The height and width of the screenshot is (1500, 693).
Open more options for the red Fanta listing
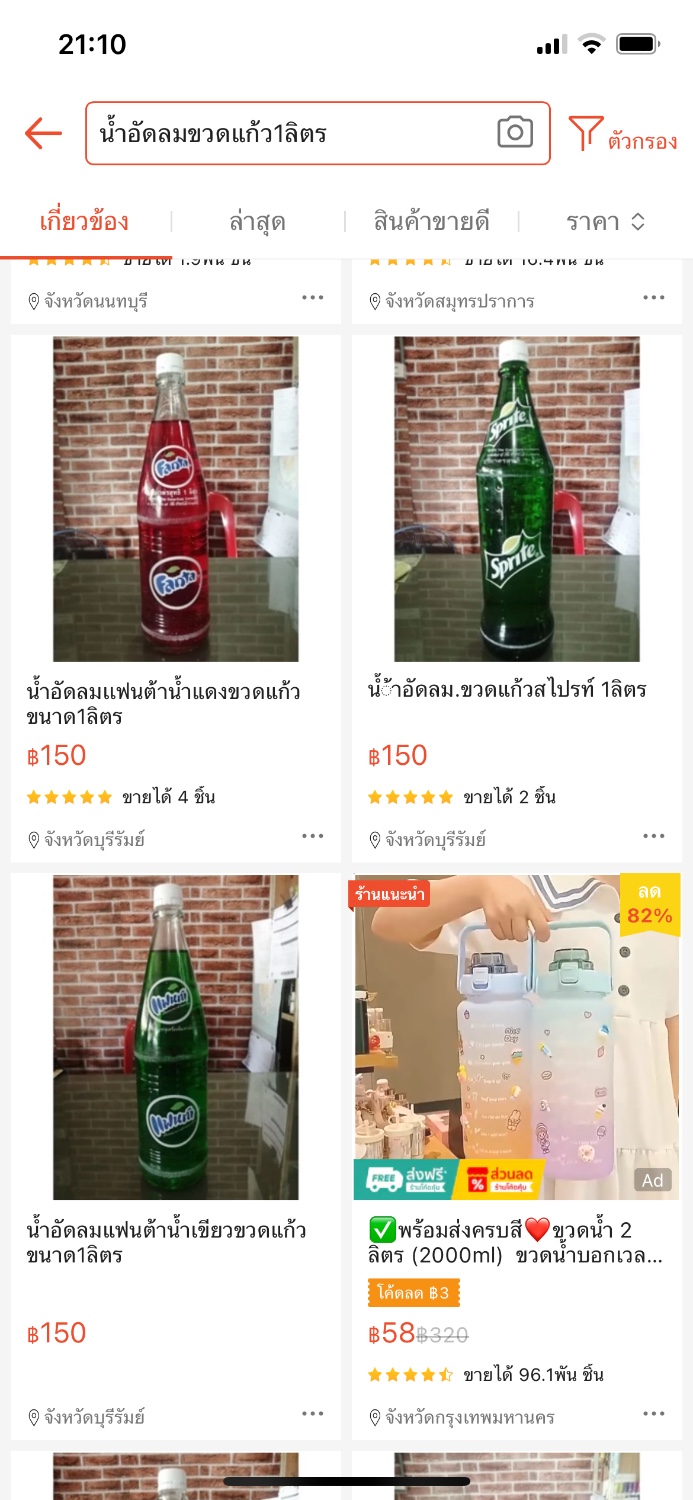point(313,836)
